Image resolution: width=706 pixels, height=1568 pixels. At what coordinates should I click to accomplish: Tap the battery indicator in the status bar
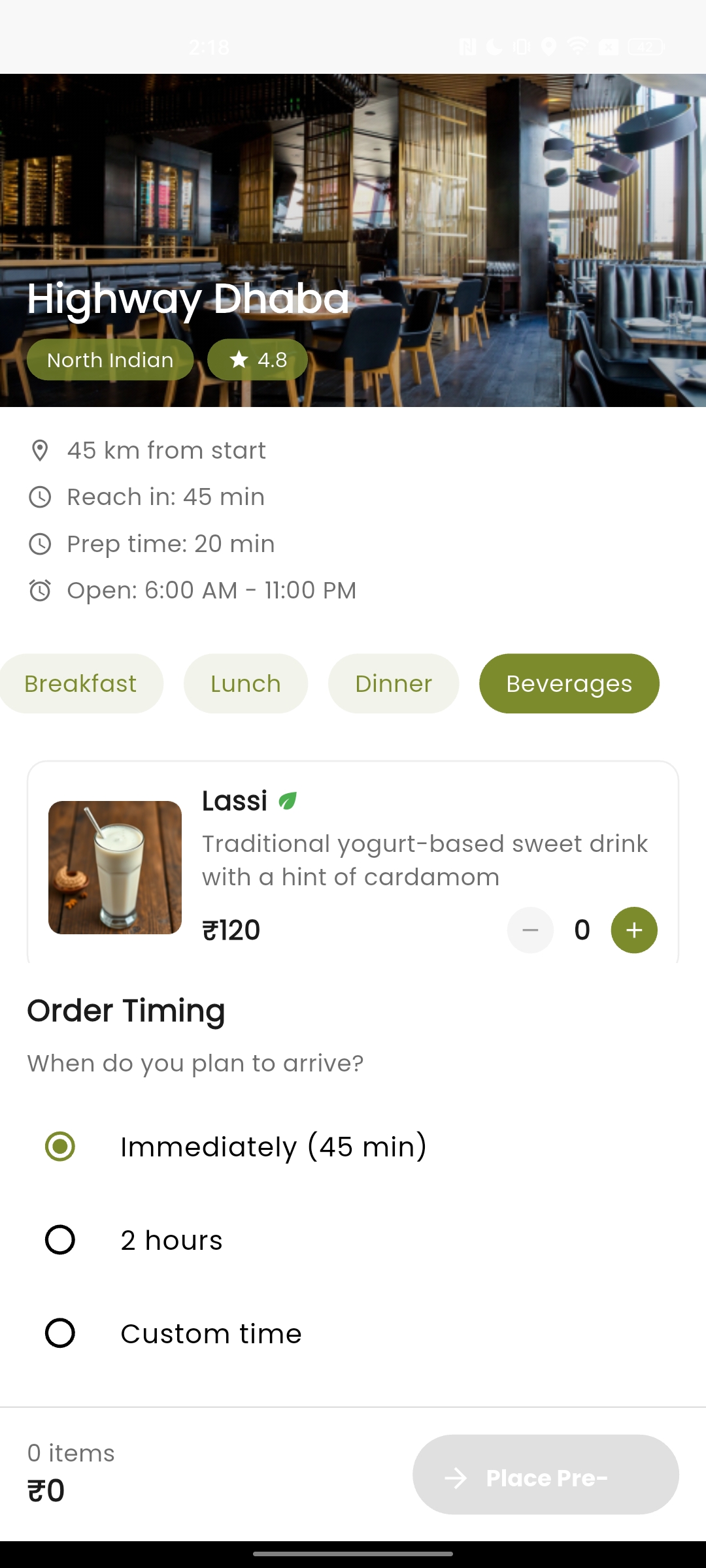point(646,46)
